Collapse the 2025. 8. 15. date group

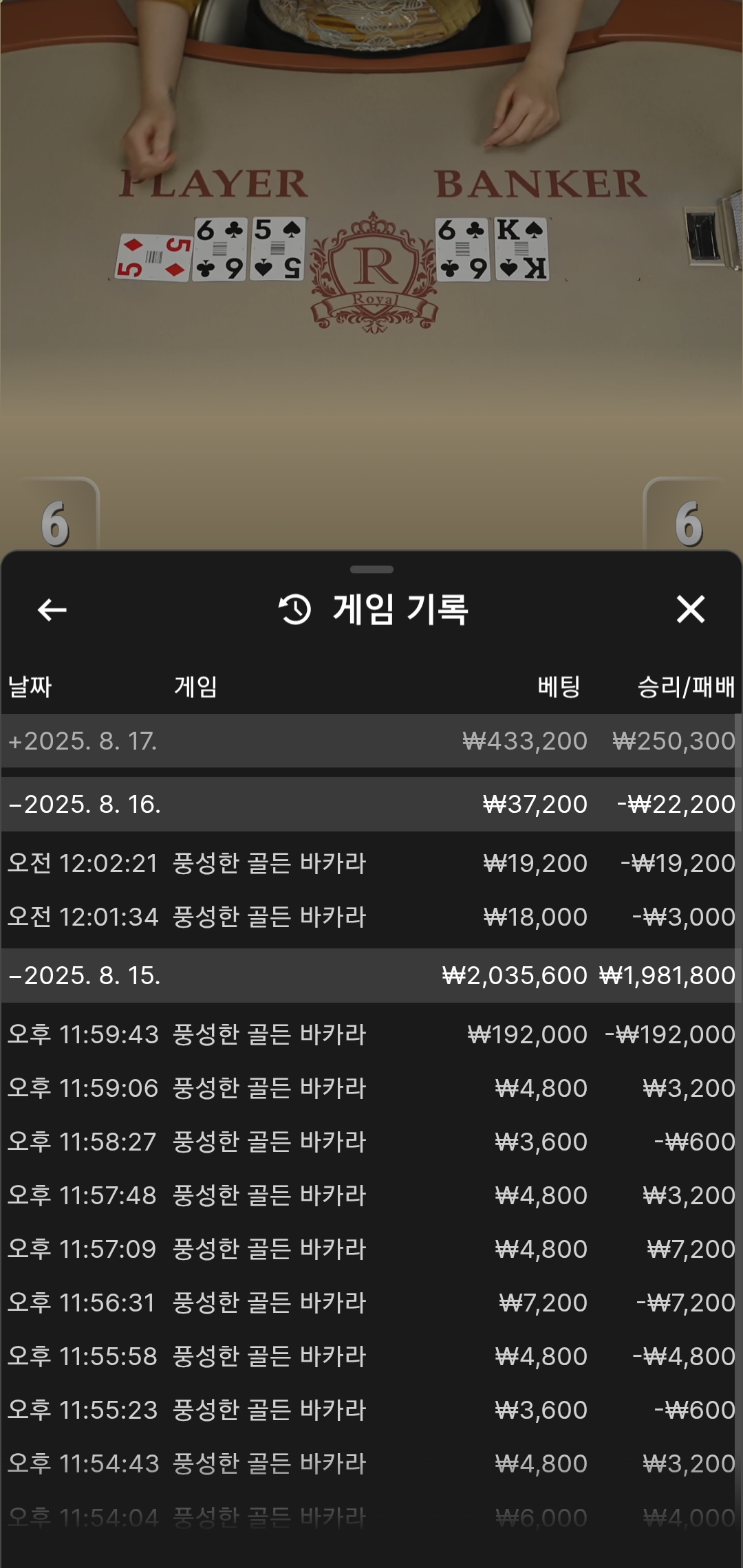click(x=371, y=975)
